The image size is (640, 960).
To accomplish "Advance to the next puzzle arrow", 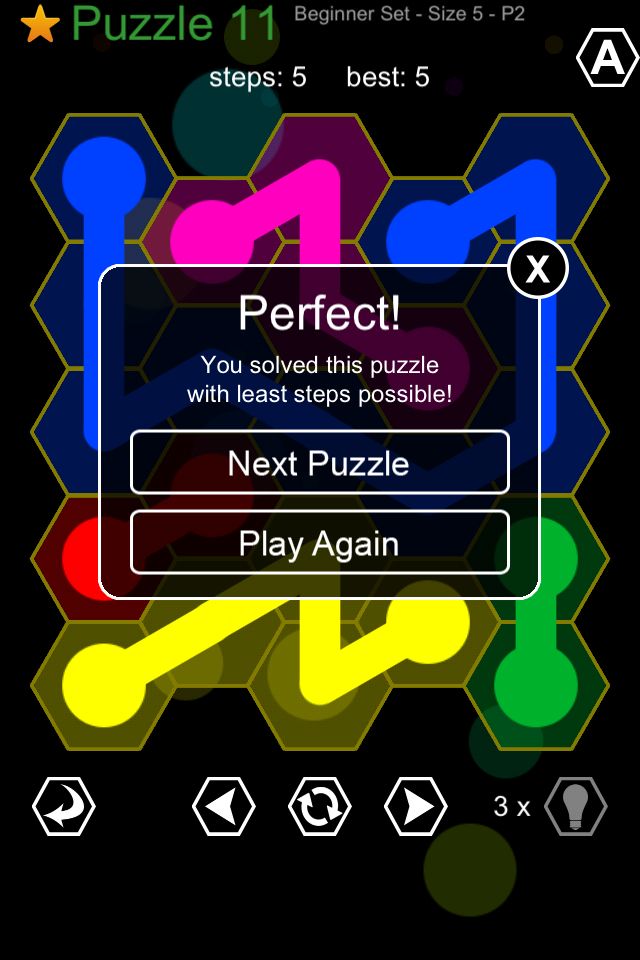I will click(x=416, y=806).
